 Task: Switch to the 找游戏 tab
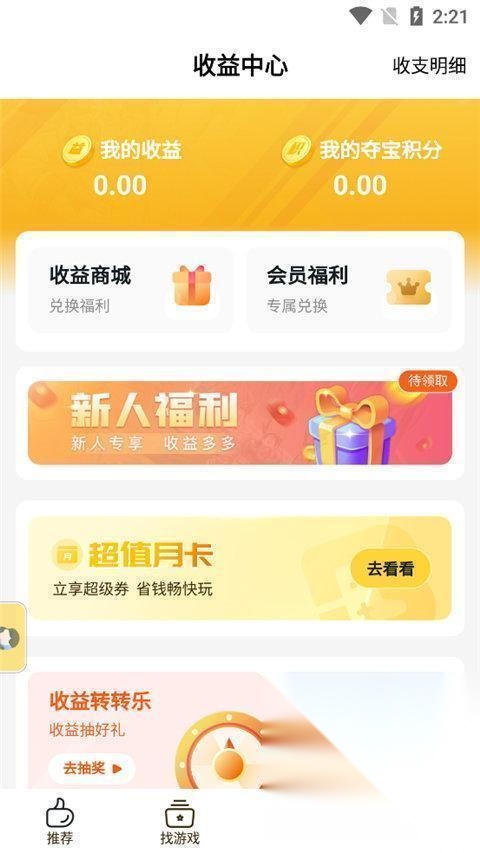pyautogui.click(x=180, y=821)
